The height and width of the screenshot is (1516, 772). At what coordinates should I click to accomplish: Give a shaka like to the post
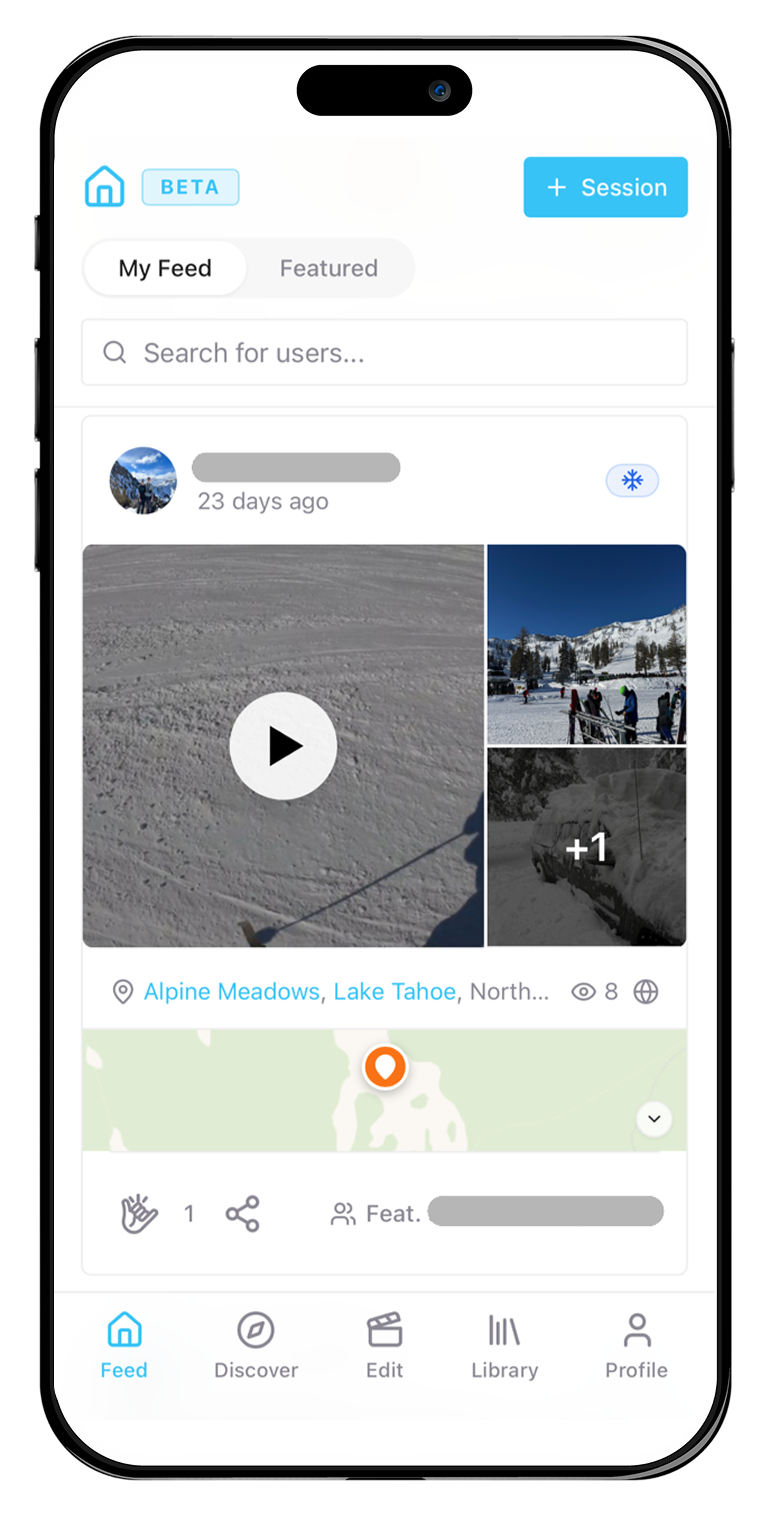tap(140, 1214)
